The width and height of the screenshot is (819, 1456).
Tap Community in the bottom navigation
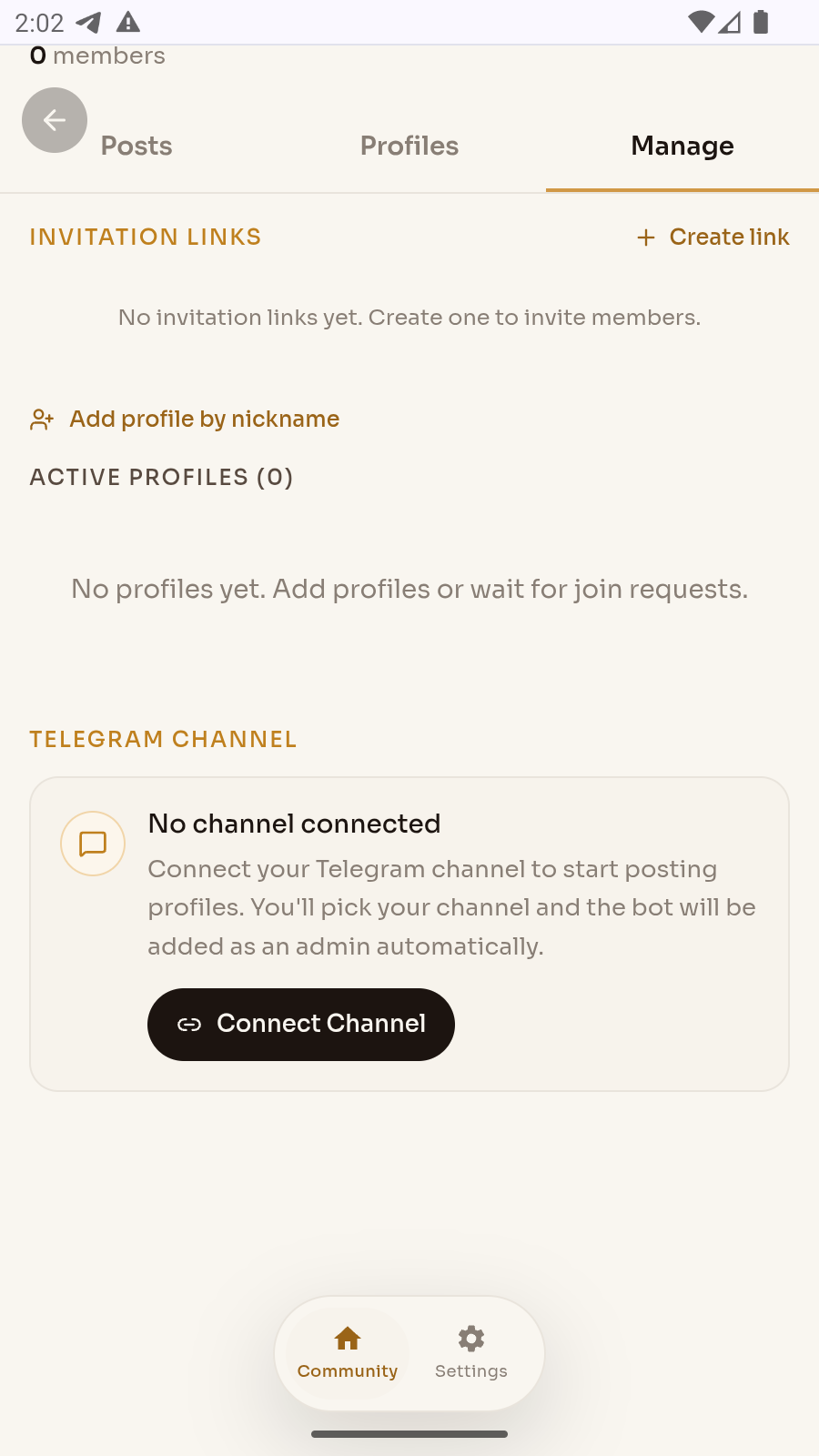pyautogui.click(x=347, y=1354)
